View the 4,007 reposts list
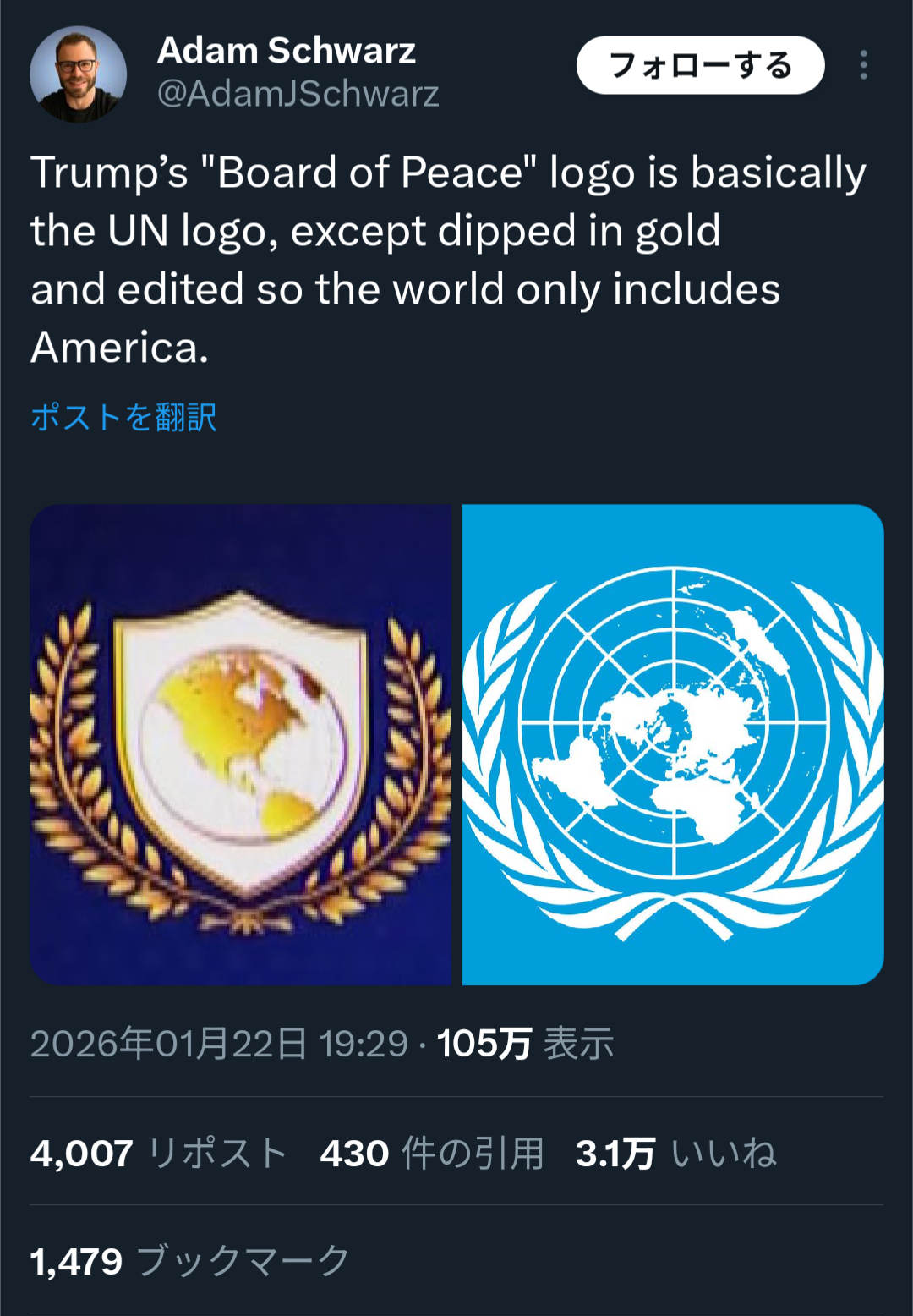 point(159,1153)
